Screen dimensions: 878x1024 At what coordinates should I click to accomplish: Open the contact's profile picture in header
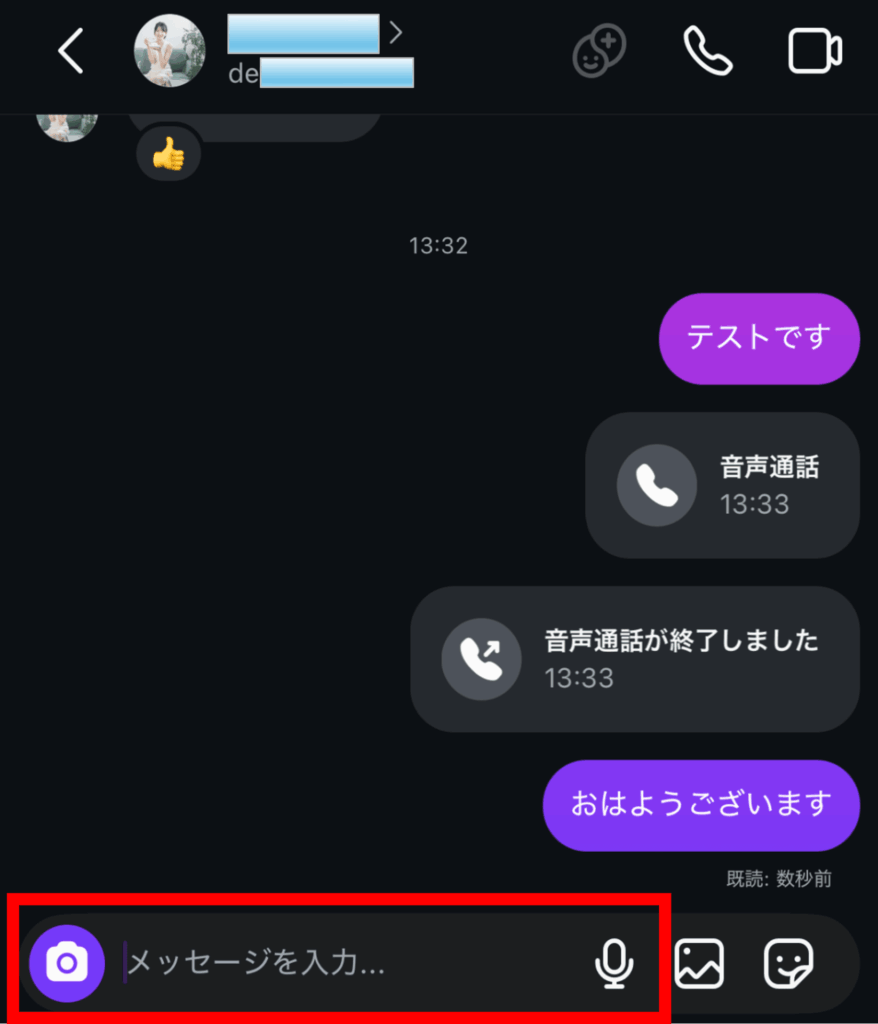click(169, 51)
